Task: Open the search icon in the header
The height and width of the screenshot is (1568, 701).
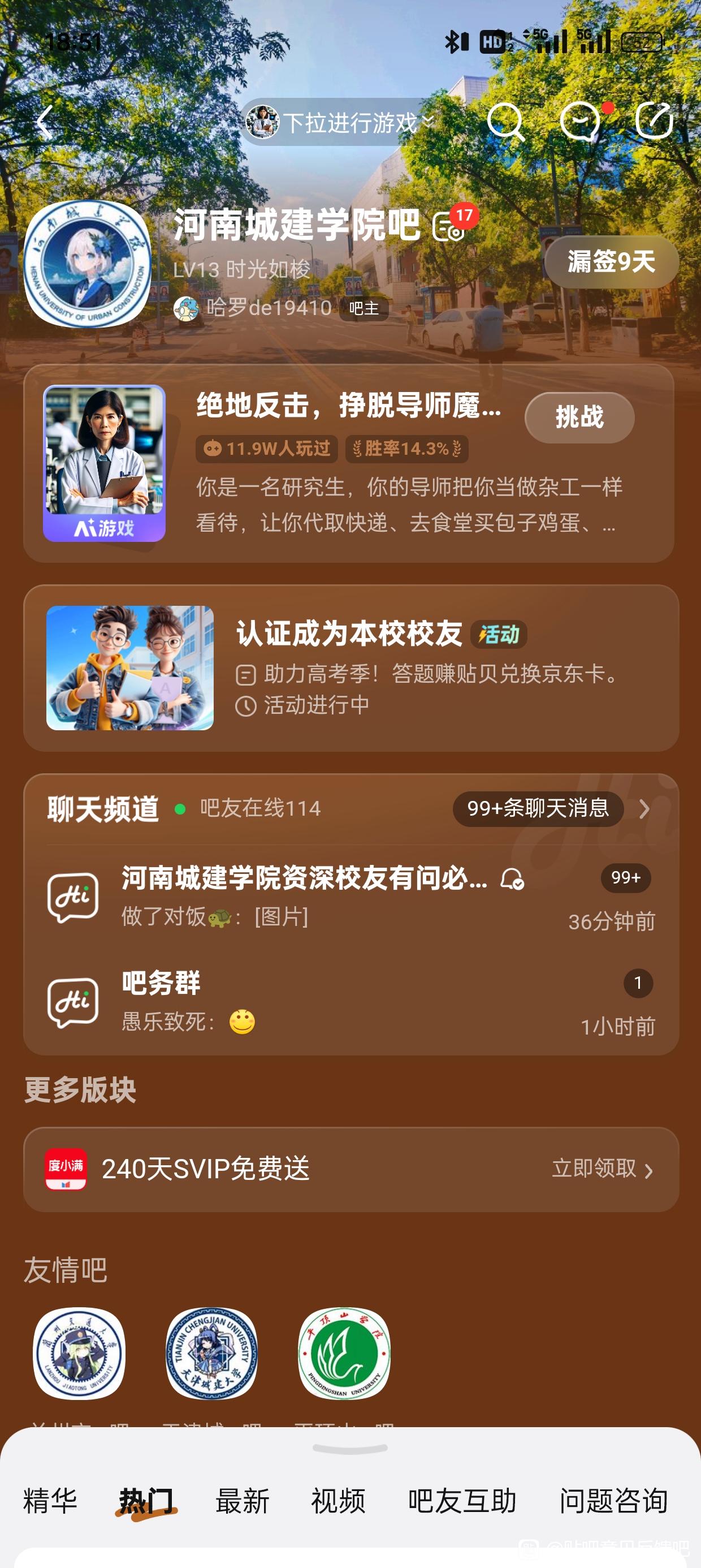Action: pyautogui.click(x=504, y=122)
